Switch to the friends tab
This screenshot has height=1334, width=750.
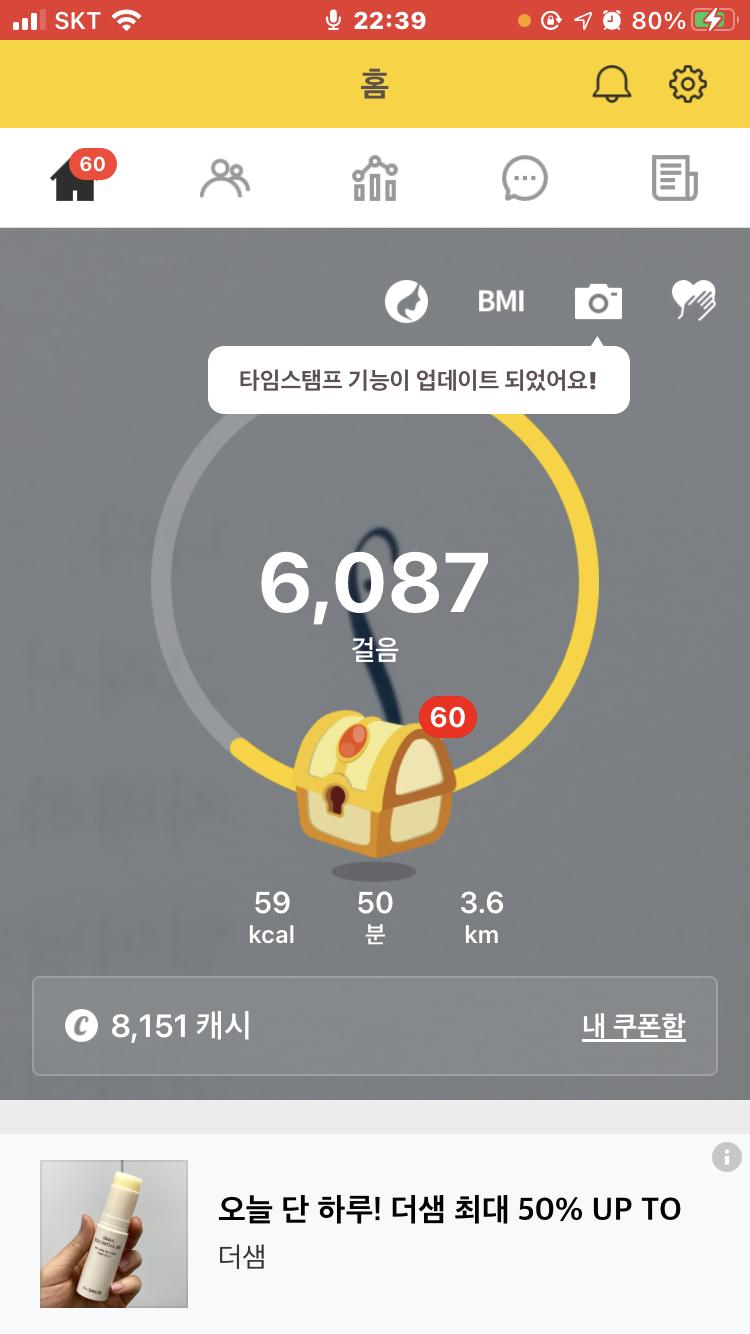point(225,179)
